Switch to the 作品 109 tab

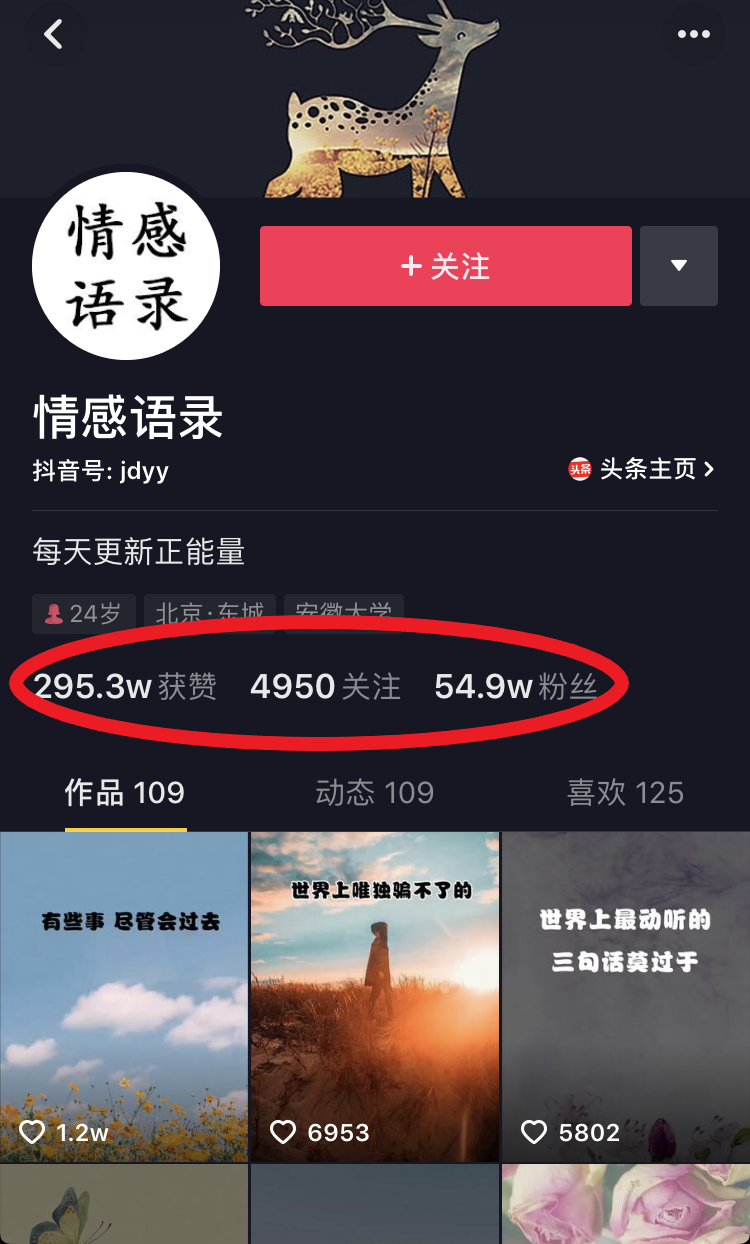(125, 793)
